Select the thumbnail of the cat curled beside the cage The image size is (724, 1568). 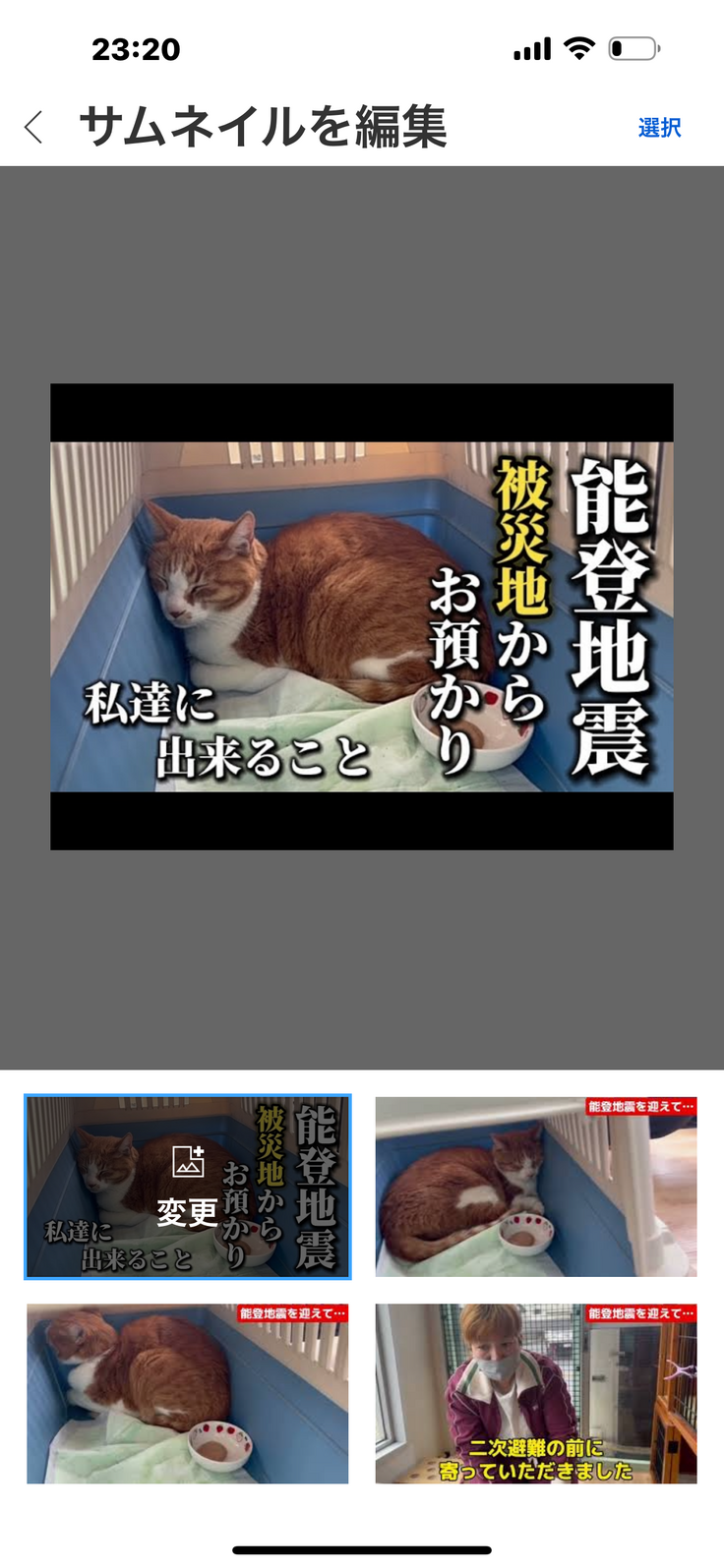[535, 1187]
